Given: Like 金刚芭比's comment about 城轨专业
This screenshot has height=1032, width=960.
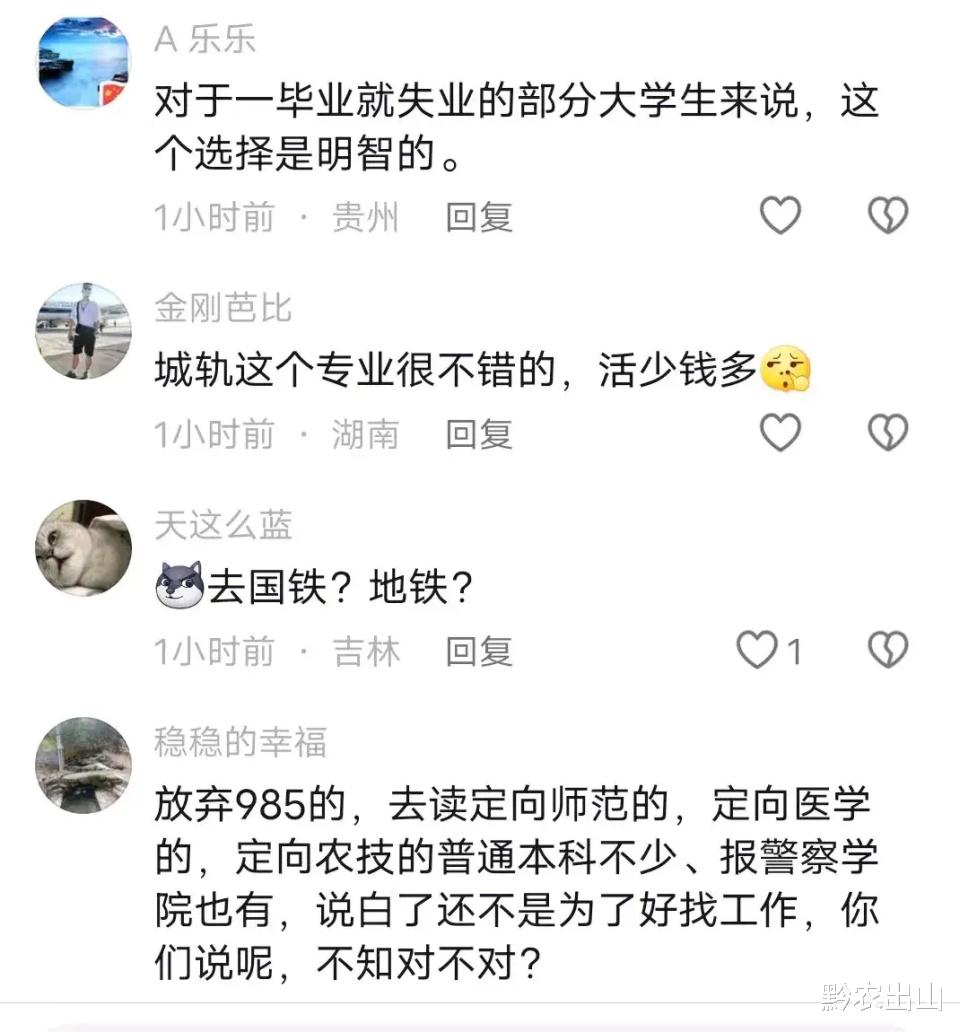Looking at the screenshot, I should point(781,434).
